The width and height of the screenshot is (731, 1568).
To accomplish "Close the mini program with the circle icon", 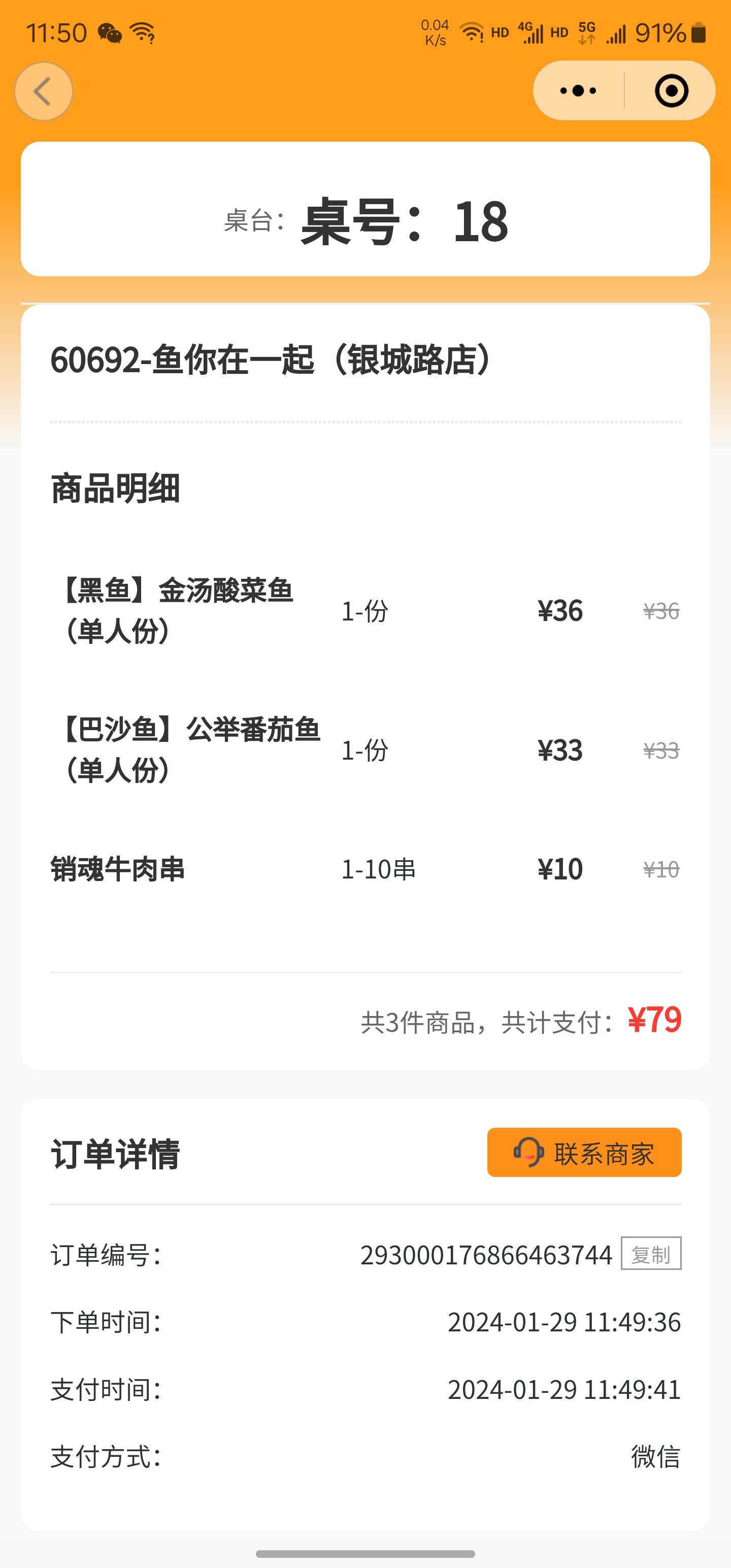I will (671, 91).
